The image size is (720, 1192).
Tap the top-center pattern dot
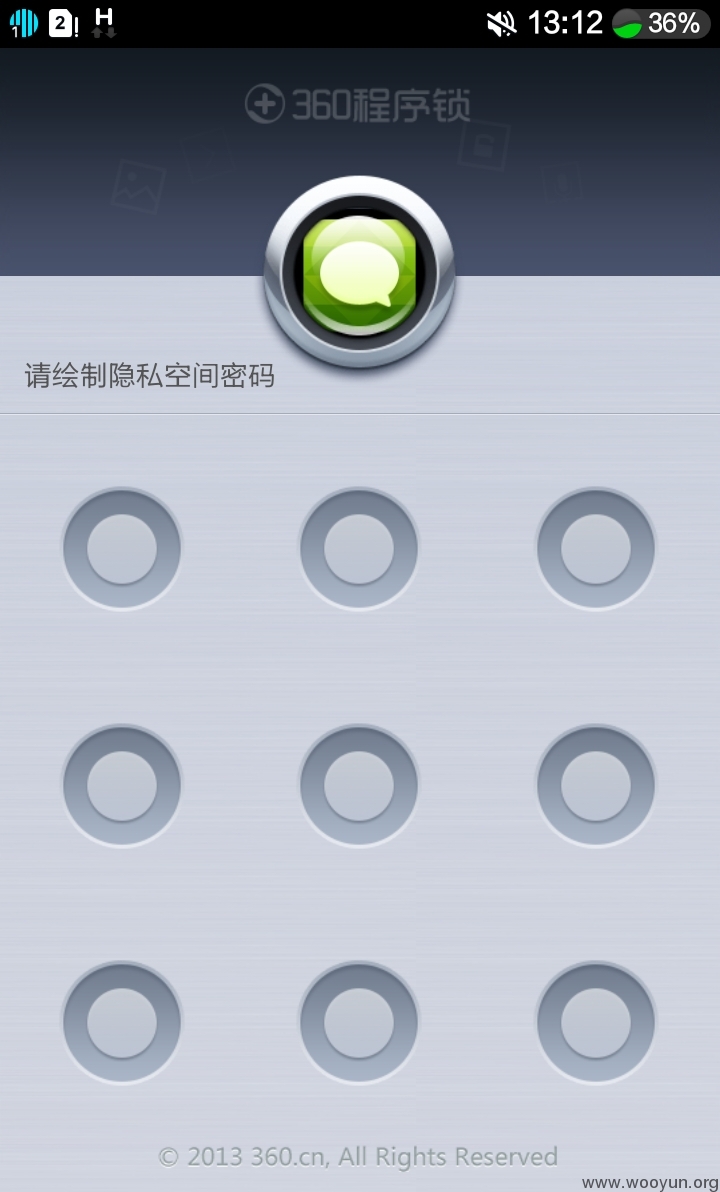[x=359, y=549]
